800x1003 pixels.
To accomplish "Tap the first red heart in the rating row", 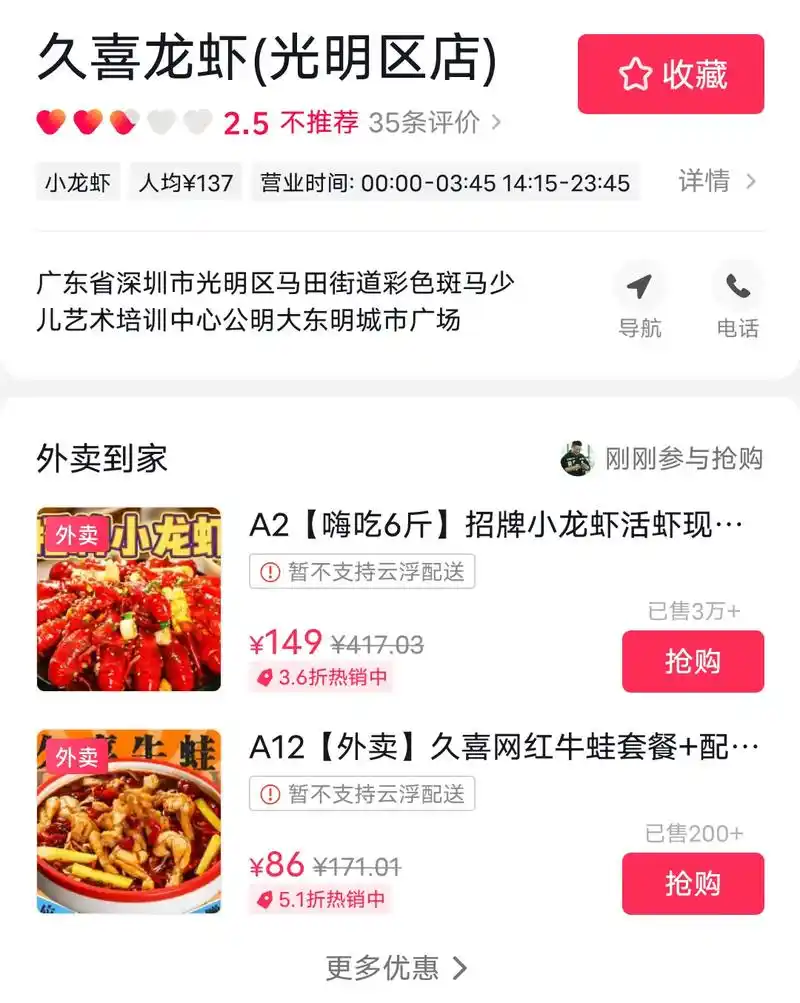I will click(x=51, y=120).
